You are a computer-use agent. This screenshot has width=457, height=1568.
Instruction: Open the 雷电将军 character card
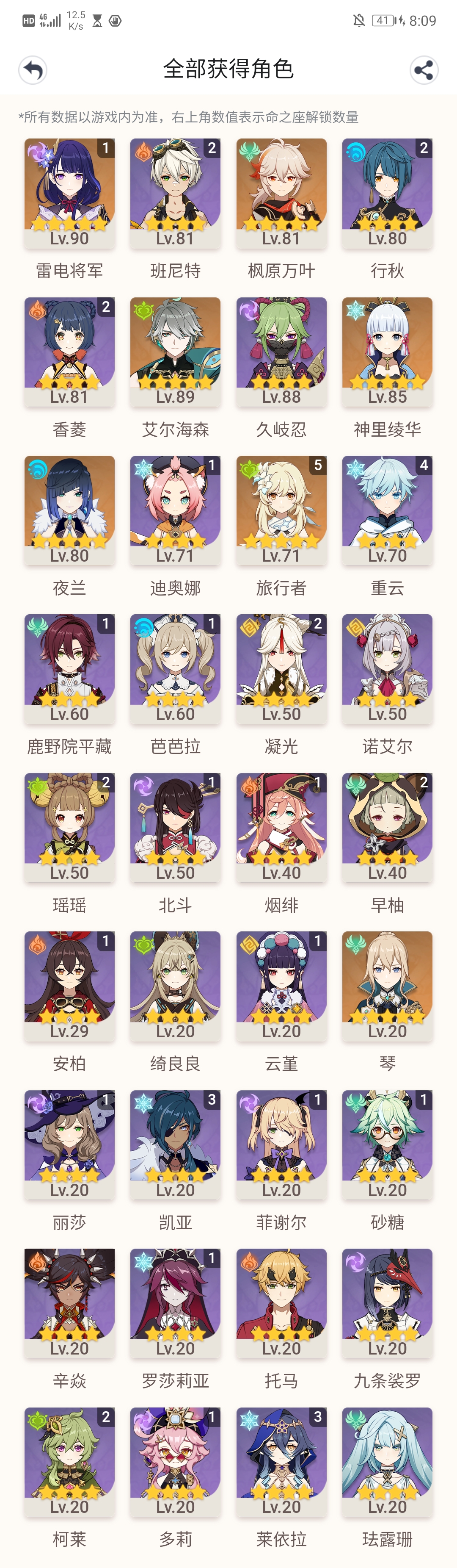pos(69,193)
